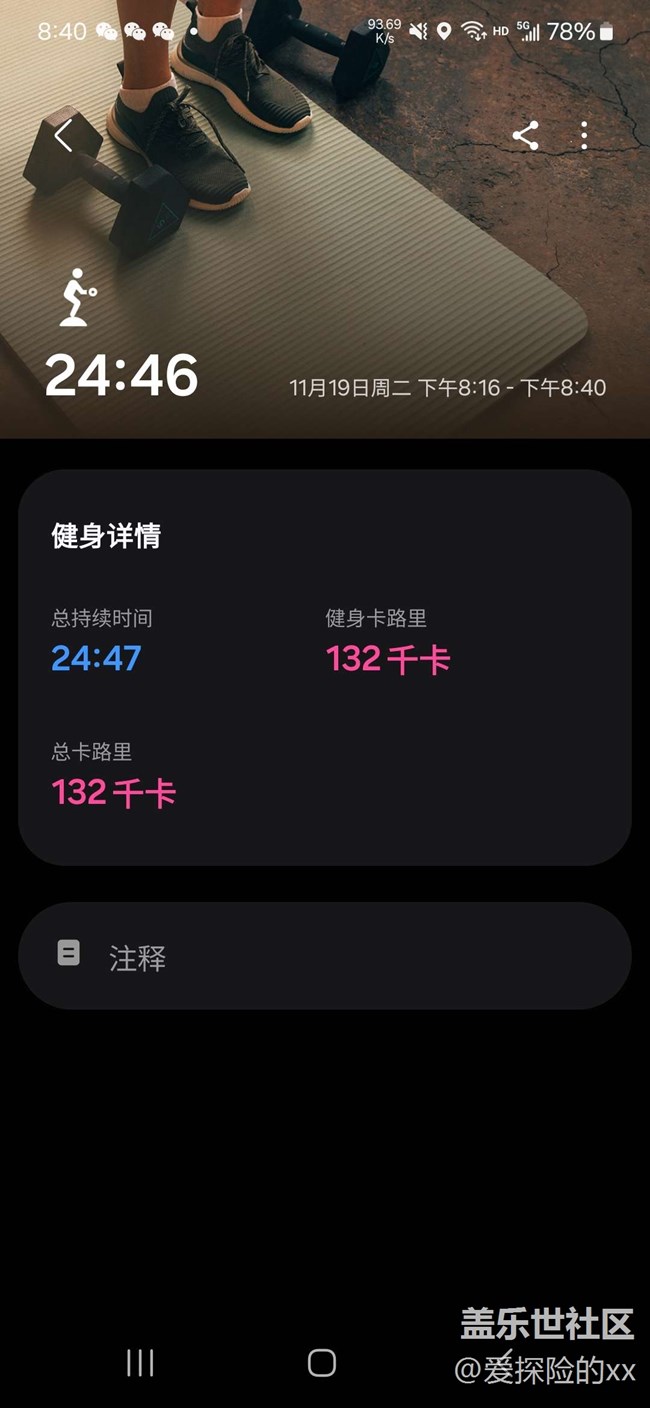The image size is (650, 1408).
Task: Open the 注释 notes row
Action: pyautogui.click(x=324, y=956)
